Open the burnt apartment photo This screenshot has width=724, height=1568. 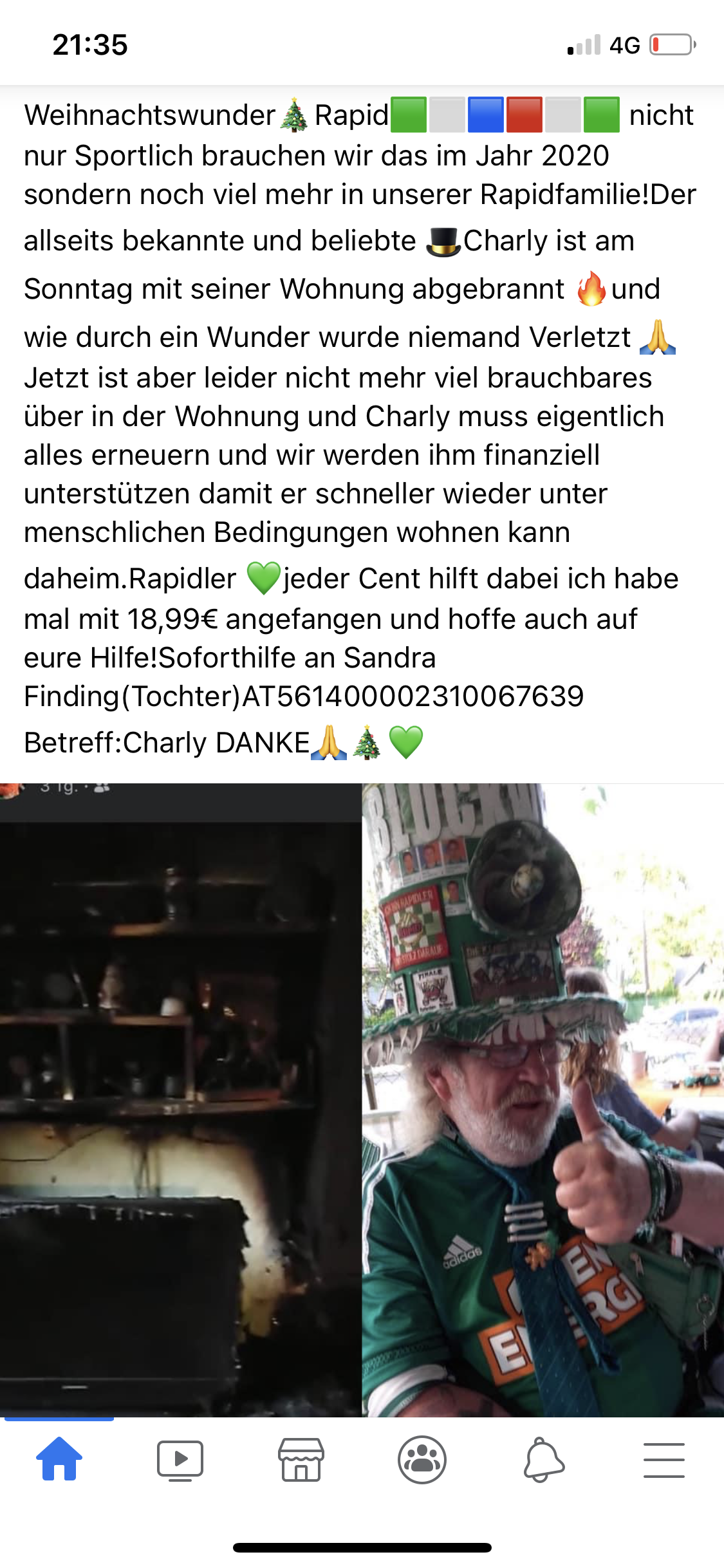[180, 1100]
